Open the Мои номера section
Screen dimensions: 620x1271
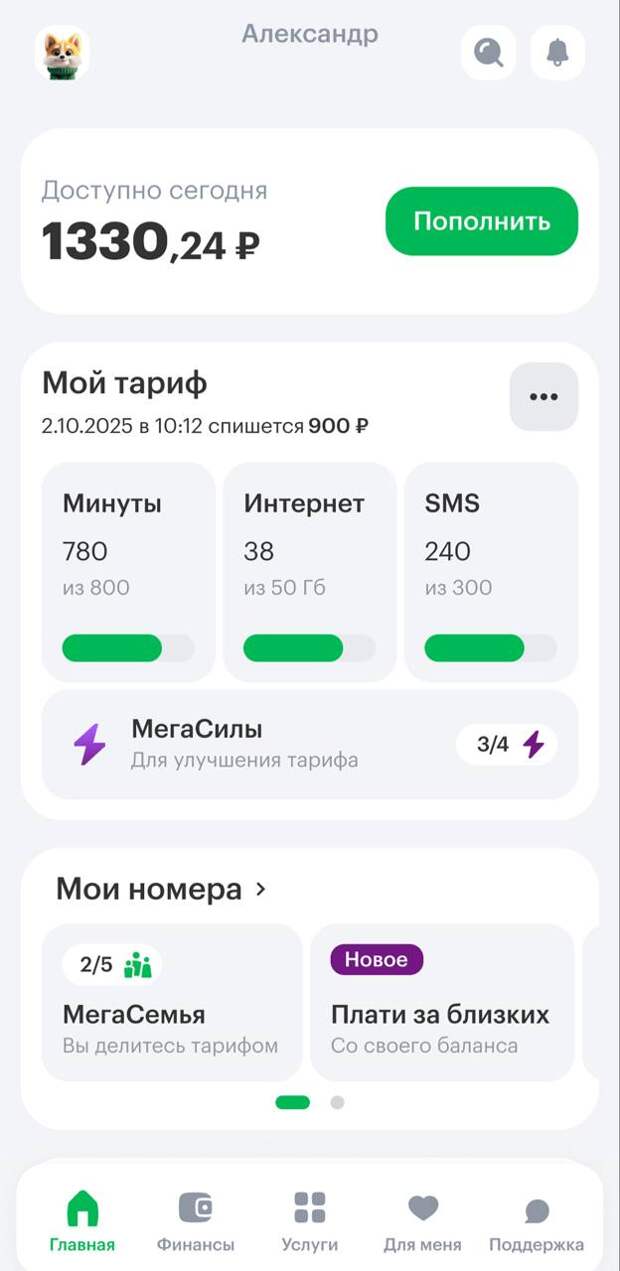click(160, 889)
